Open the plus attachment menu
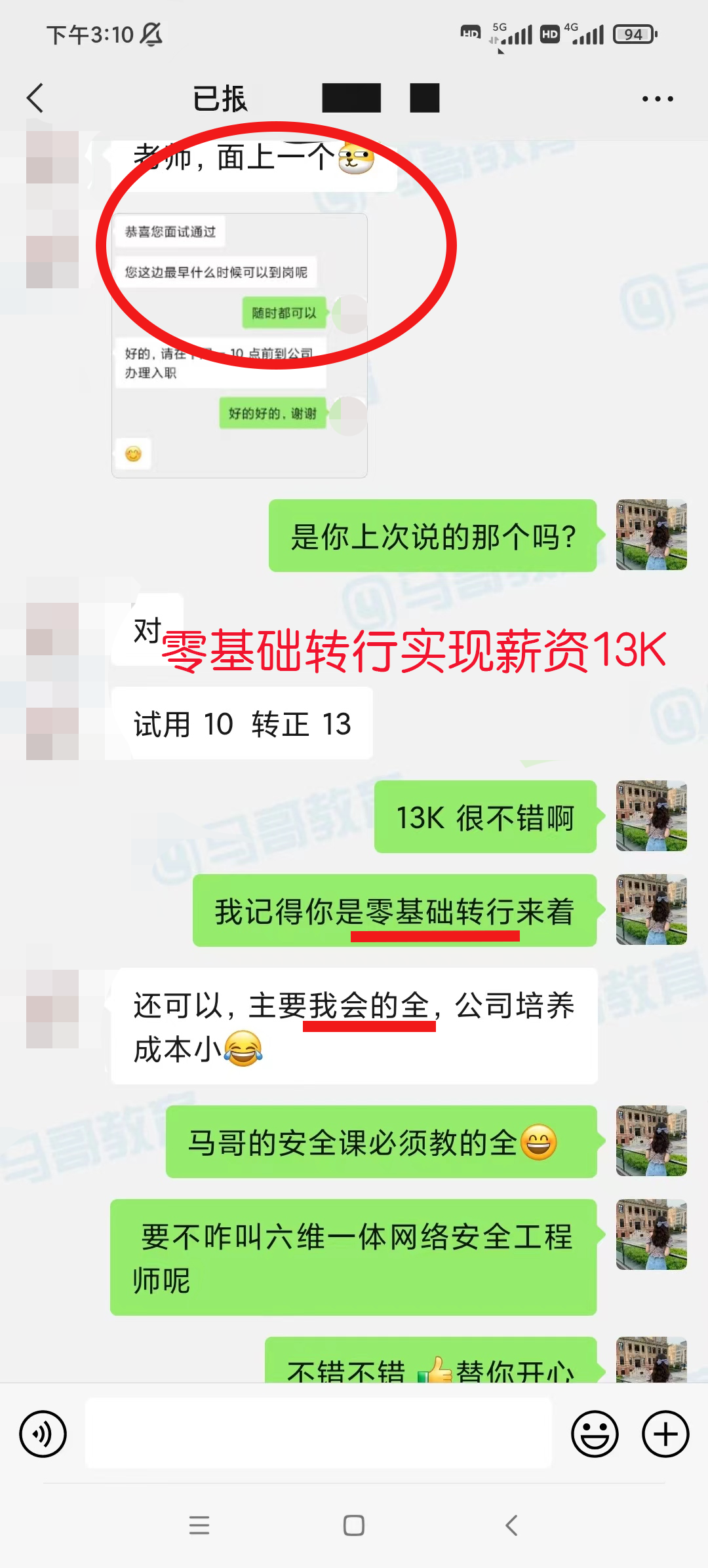The width and height of the screenshot is (708, 1568). pyautogui.click(x=665, y=1434)
